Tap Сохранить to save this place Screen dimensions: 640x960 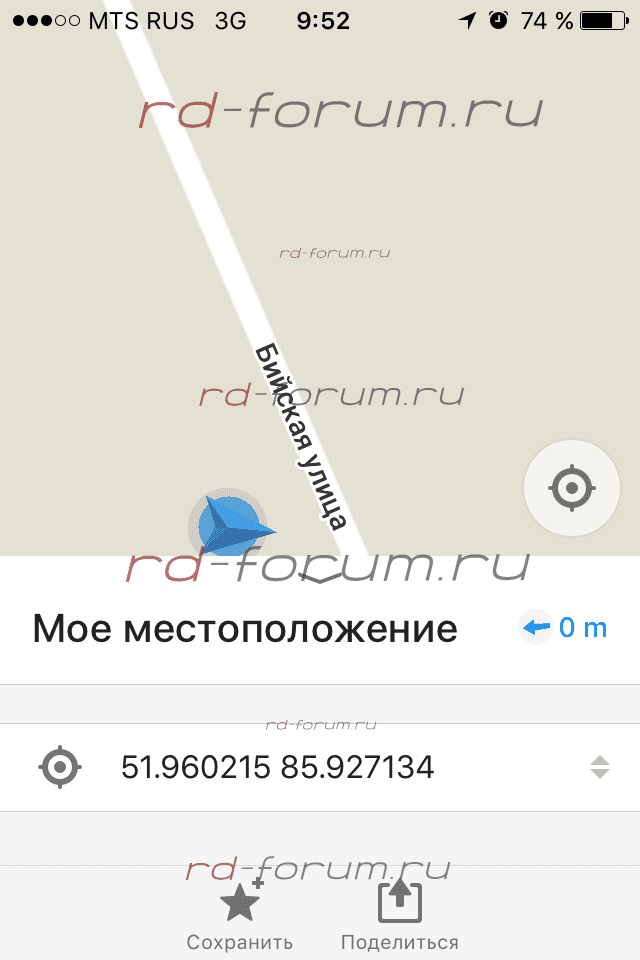click(240, 915)
